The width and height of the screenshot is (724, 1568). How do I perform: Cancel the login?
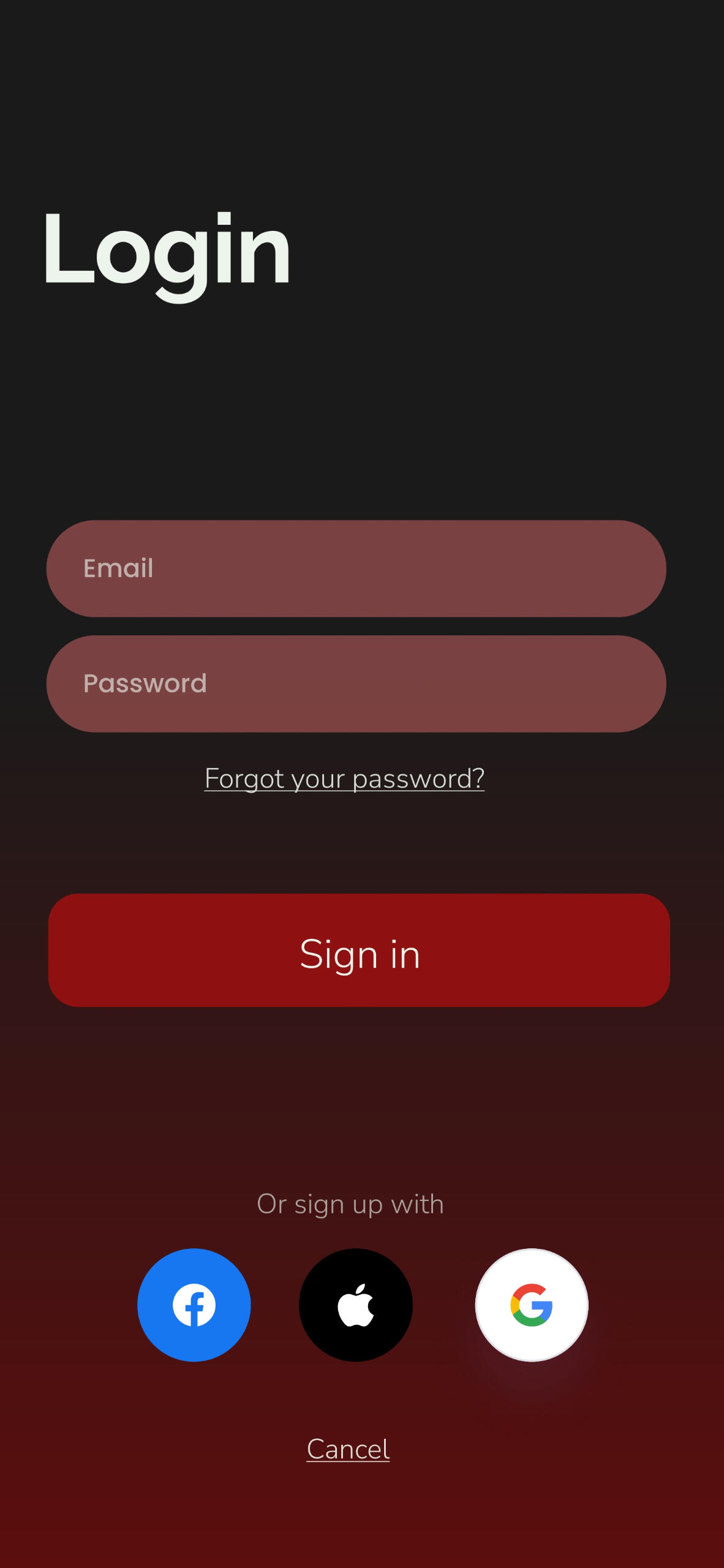[348, 1449]
